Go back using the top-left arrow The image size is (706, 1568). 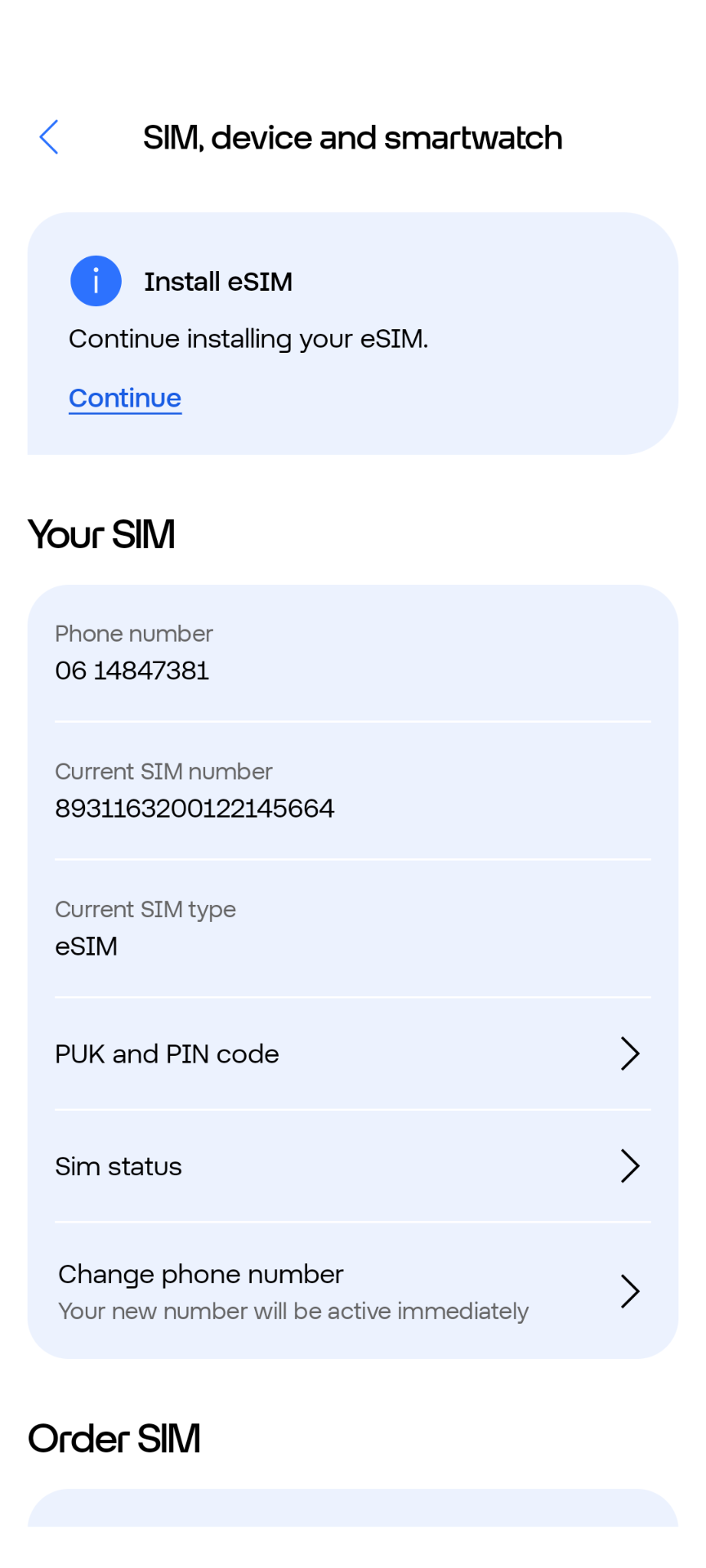[49, 137]
